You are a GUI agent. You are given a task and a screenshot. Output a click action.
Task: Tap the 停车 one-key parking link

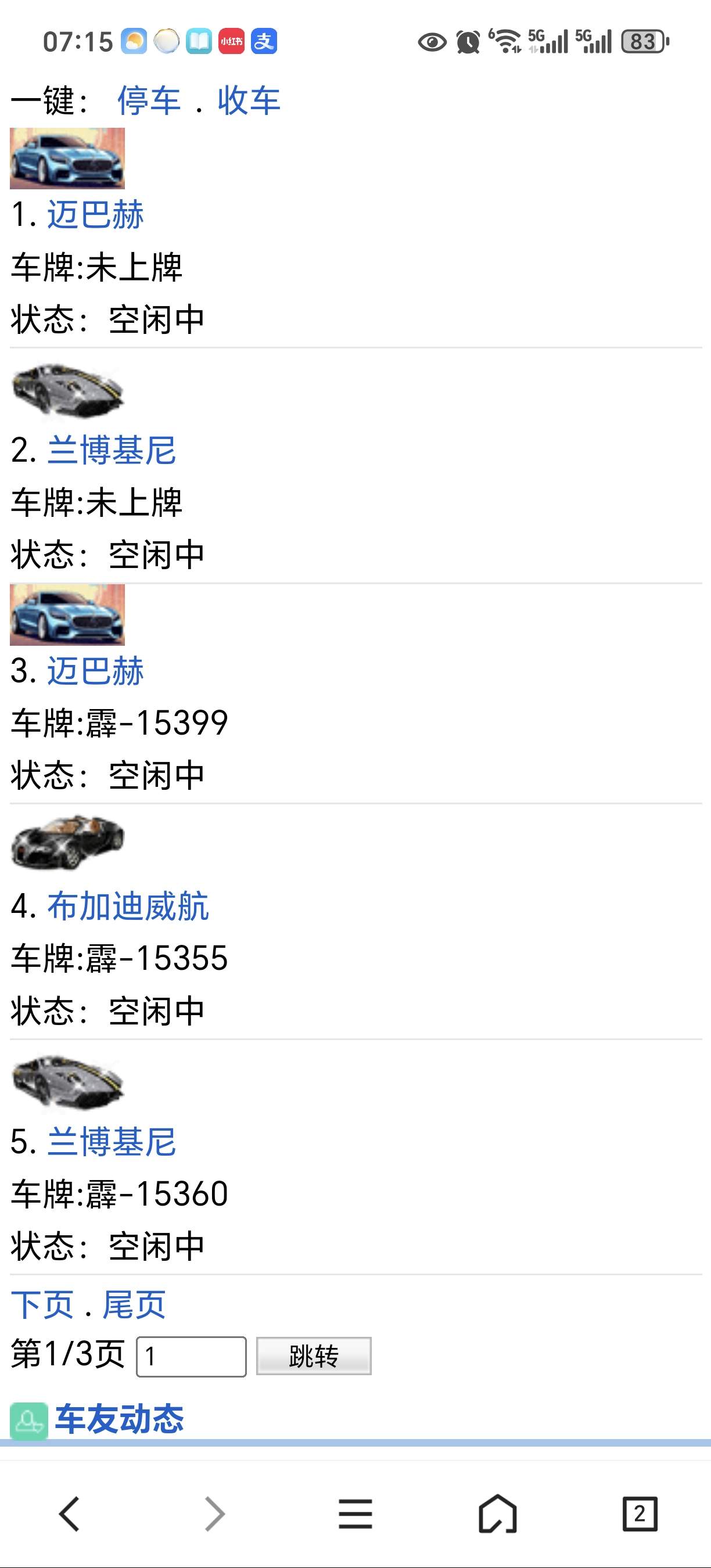click(149, 100)
